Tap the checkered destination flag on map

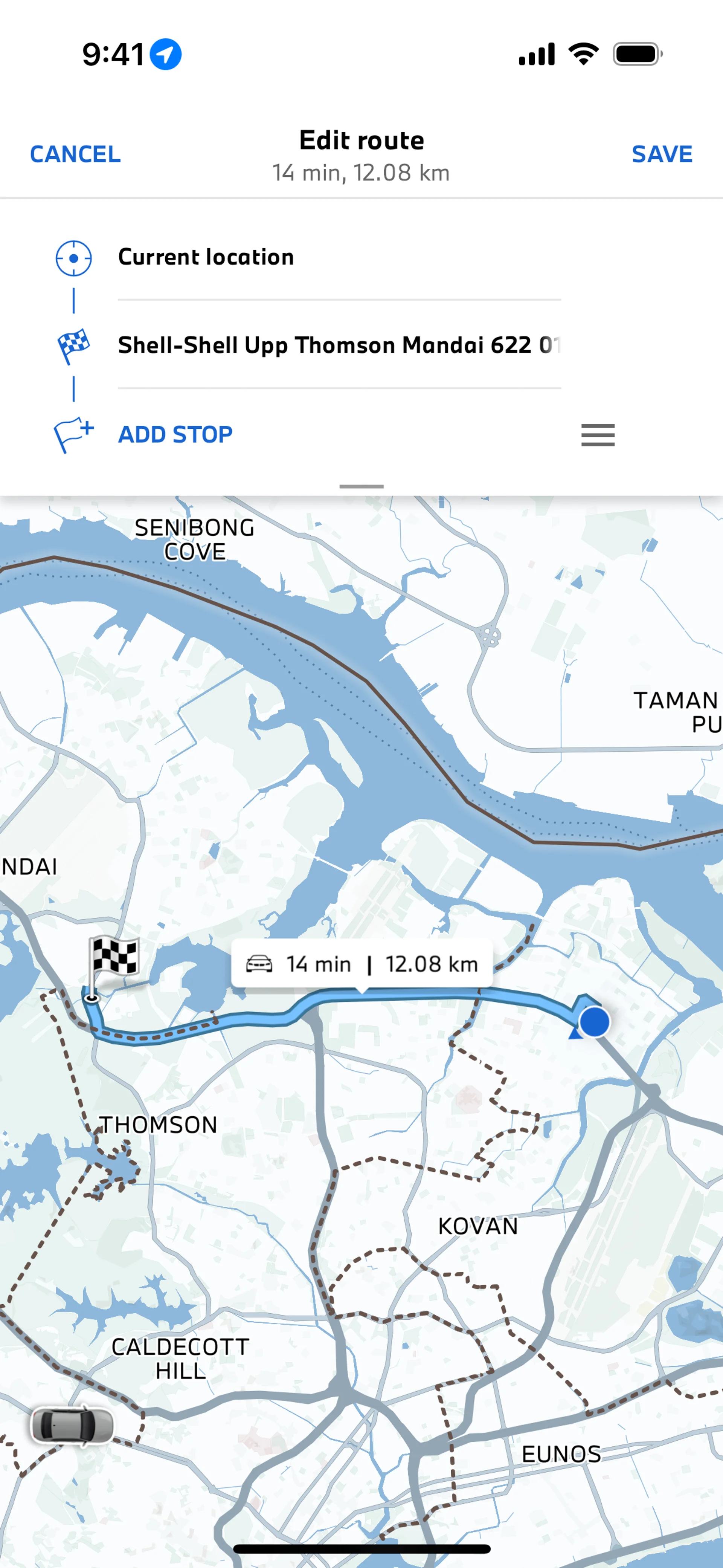113,958
